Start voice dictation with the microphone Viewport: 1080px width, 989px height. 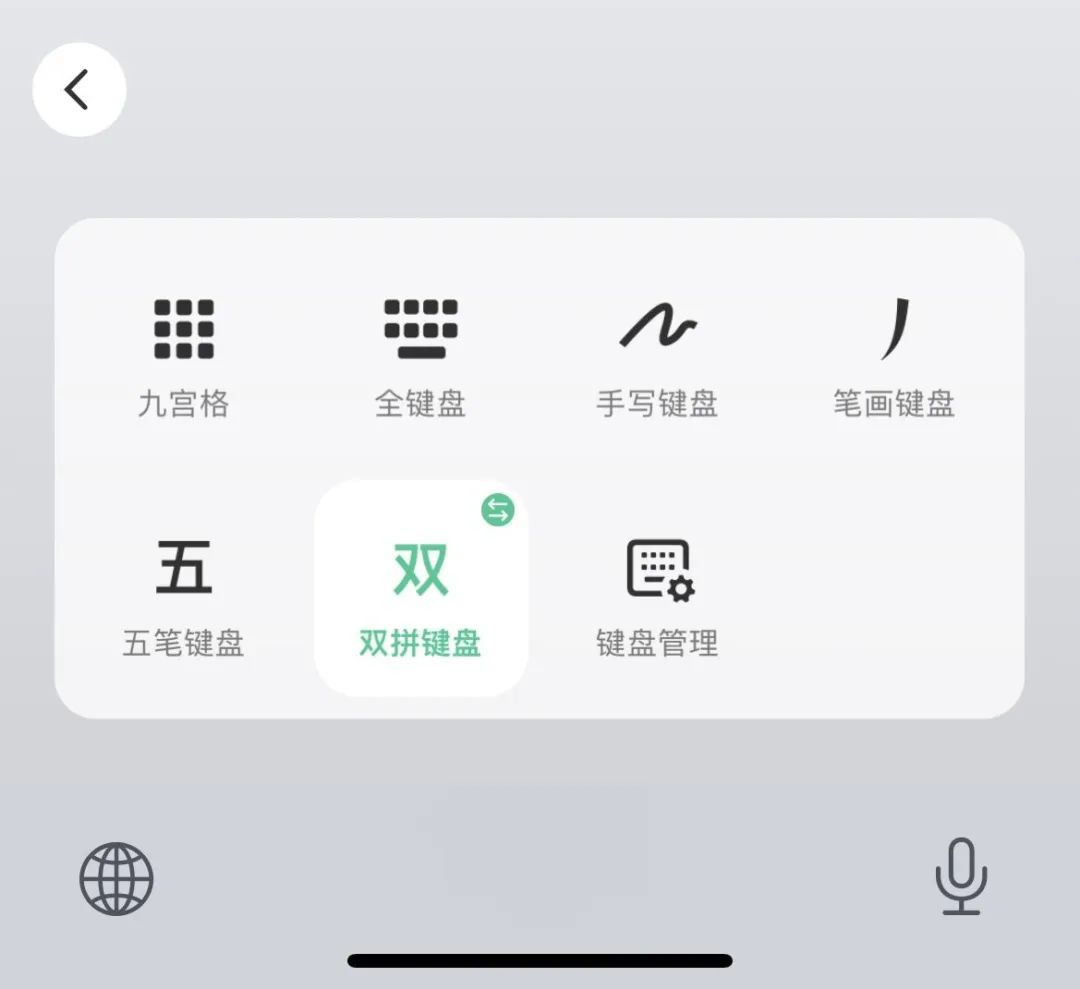click(961, 876)
